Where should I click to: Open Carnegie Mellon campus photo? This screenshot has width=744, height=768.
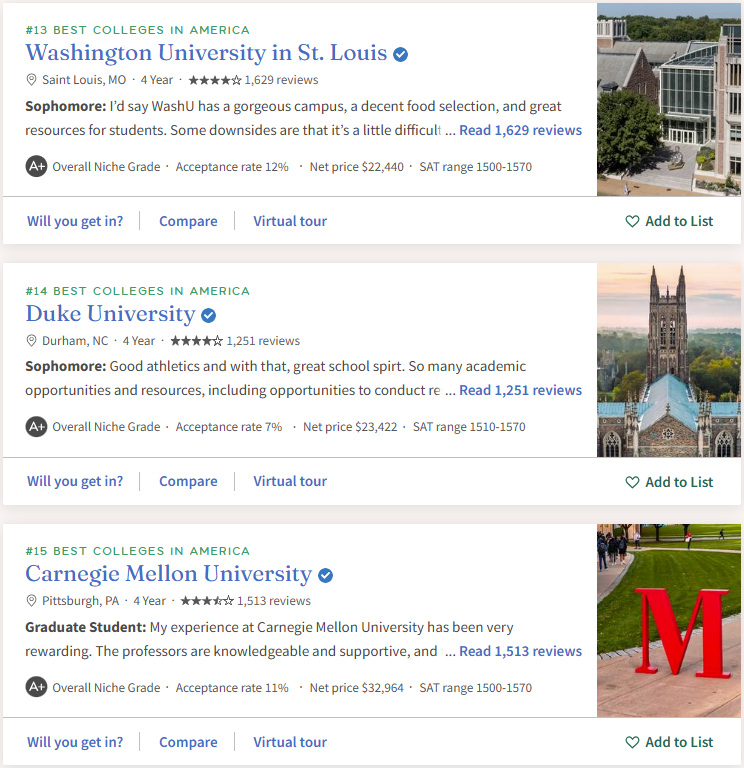[669, 620]
